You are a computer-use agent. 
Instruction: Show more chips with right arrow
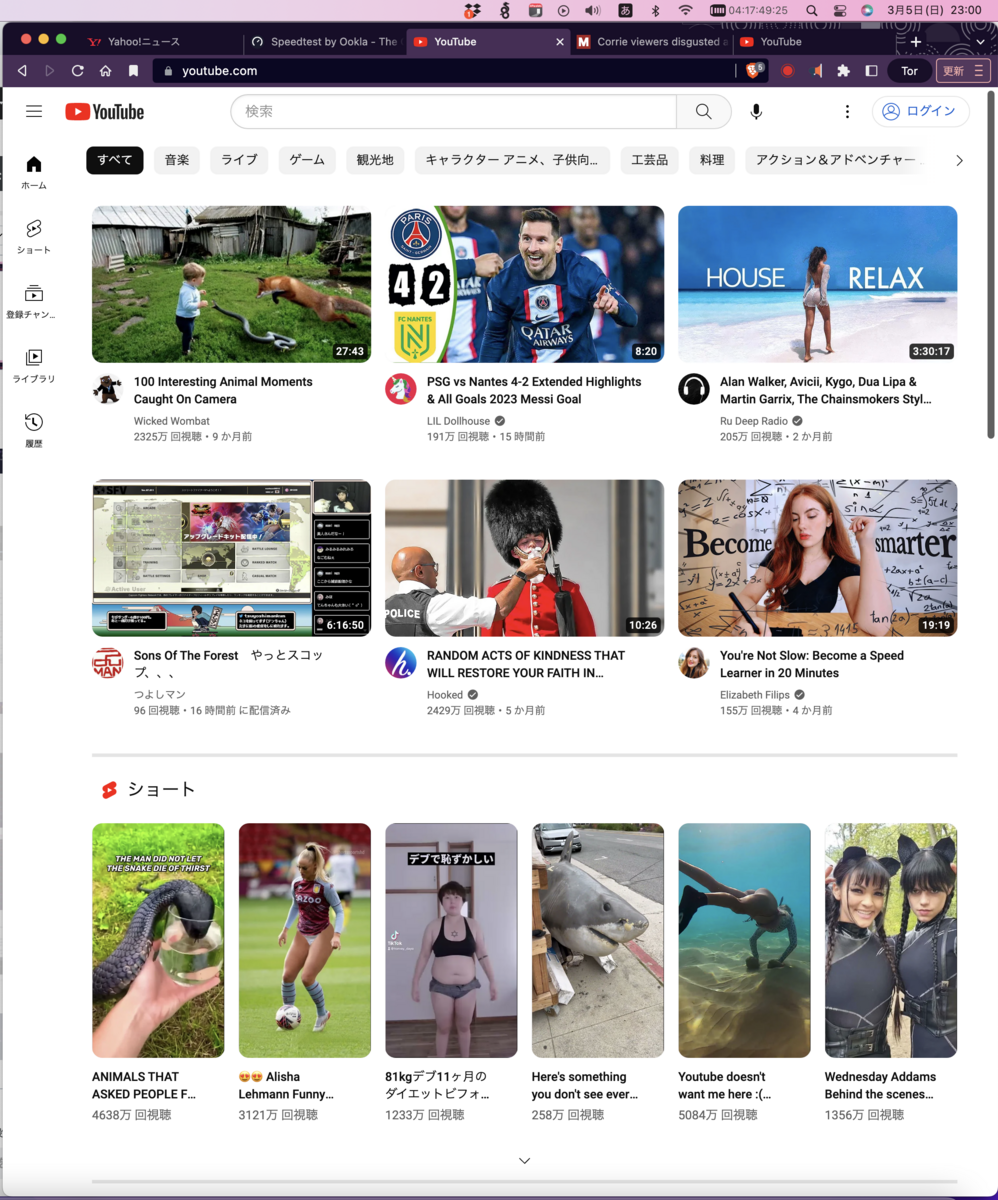(959, 160)
